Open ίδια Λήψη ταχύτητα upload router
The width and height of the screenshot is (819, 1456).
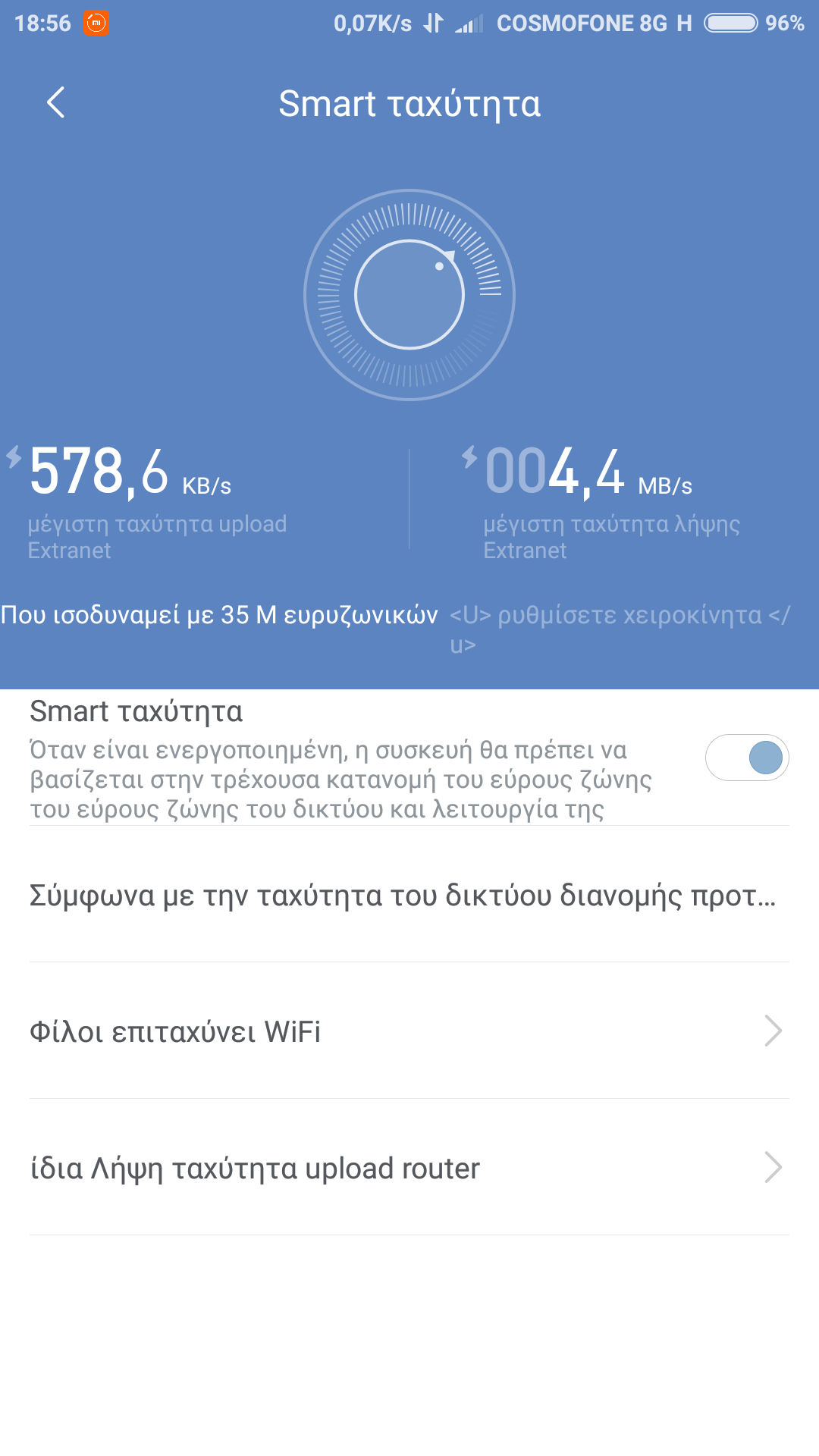(x=409, y=1168)
